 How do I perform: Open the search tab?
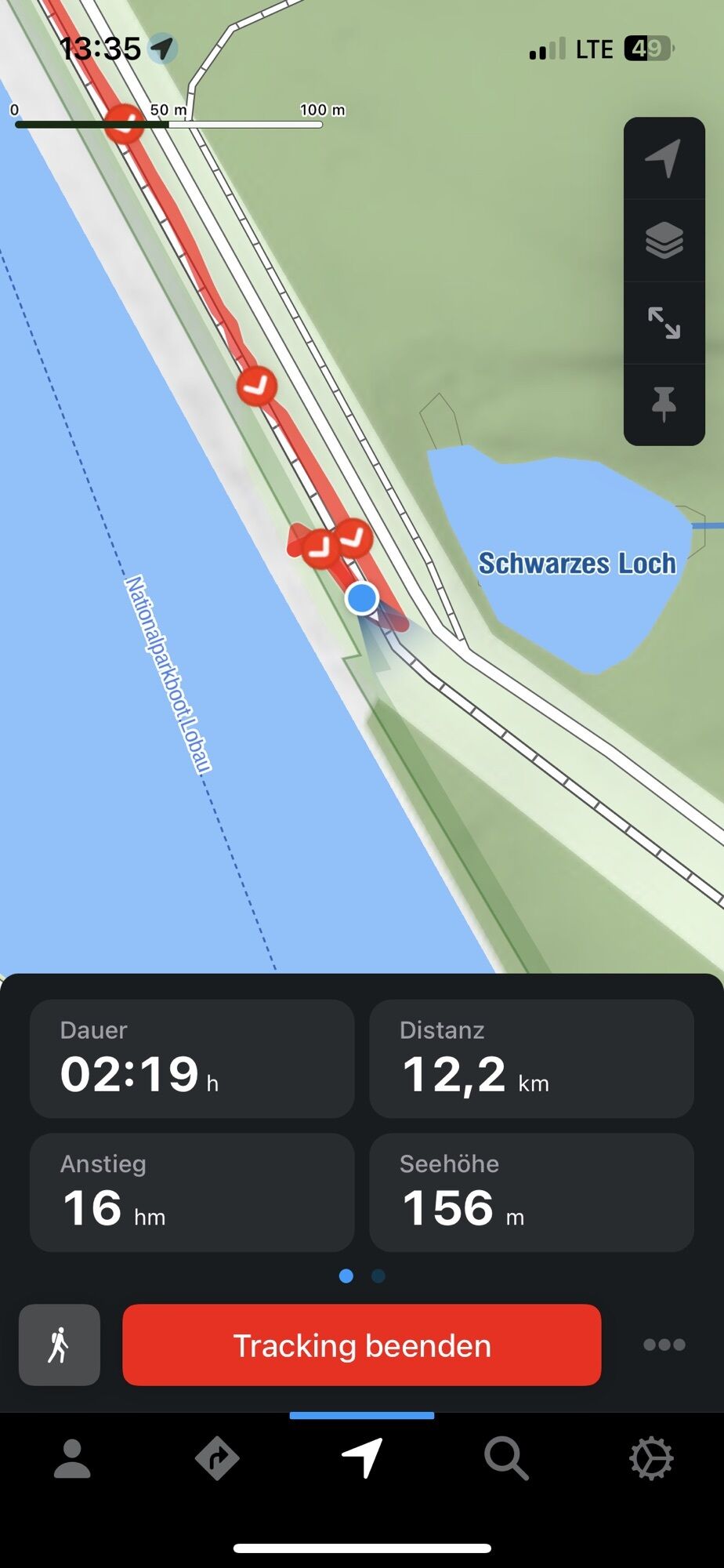[506, 1459]
